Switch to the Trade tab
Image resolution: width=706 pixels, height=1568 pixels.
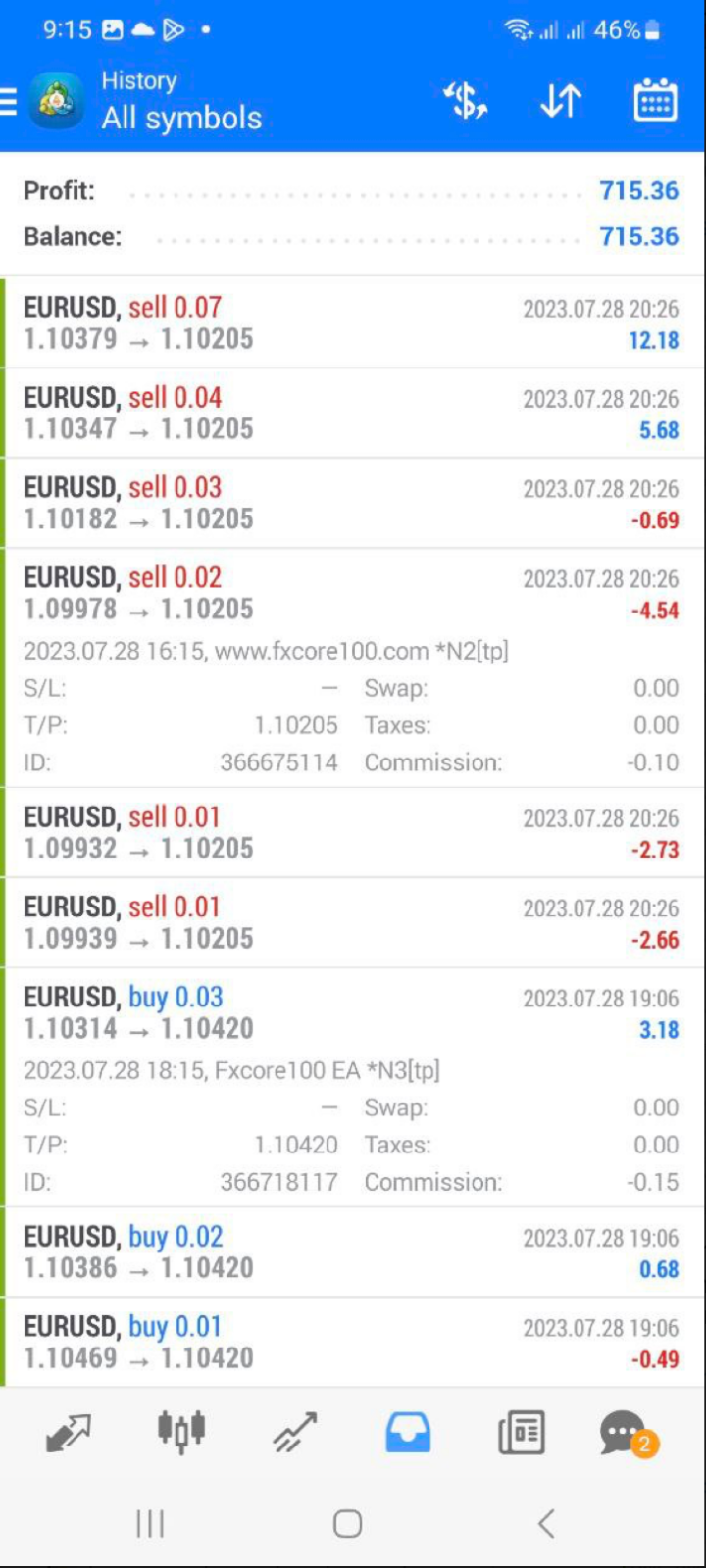tap(295, 1434)
